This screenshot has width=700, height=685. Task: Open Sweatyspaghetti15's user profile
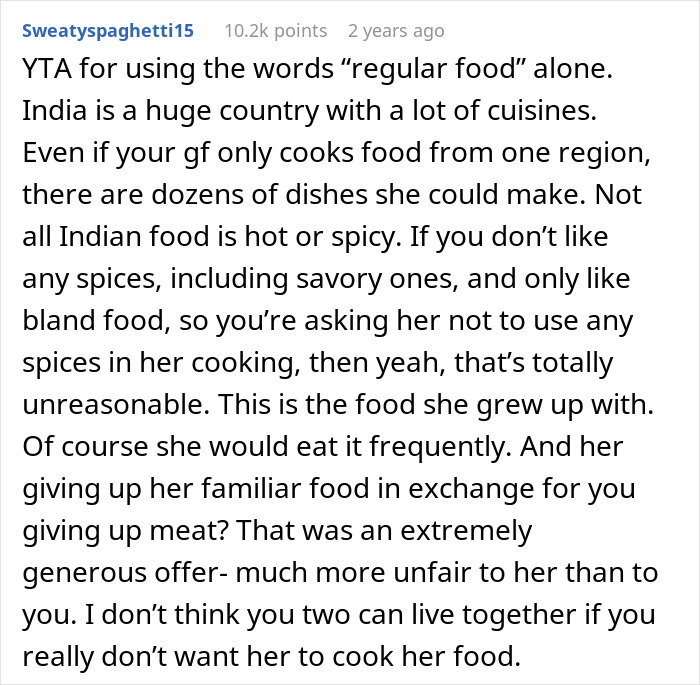click(x=108, y=31)
